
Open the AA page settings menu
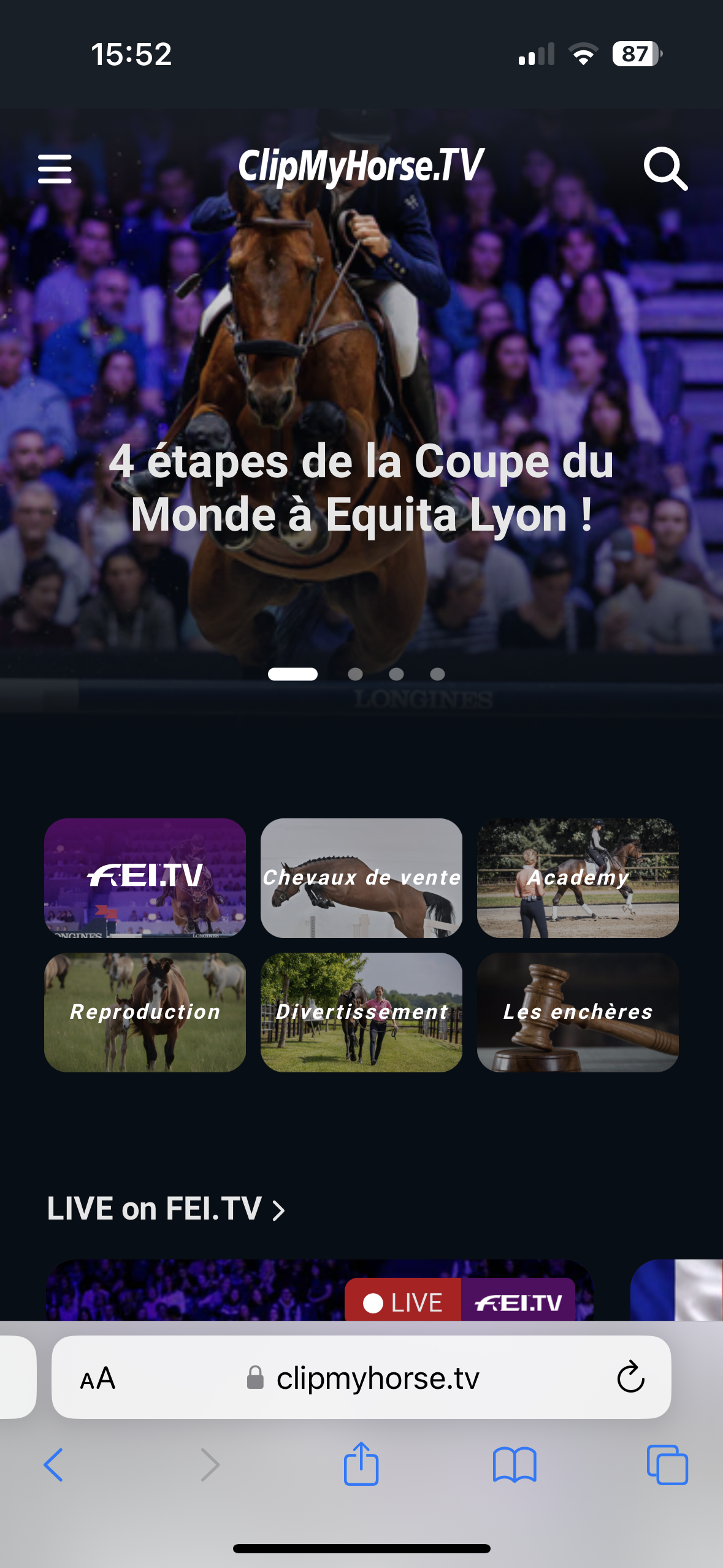(x=98, y=1378)
